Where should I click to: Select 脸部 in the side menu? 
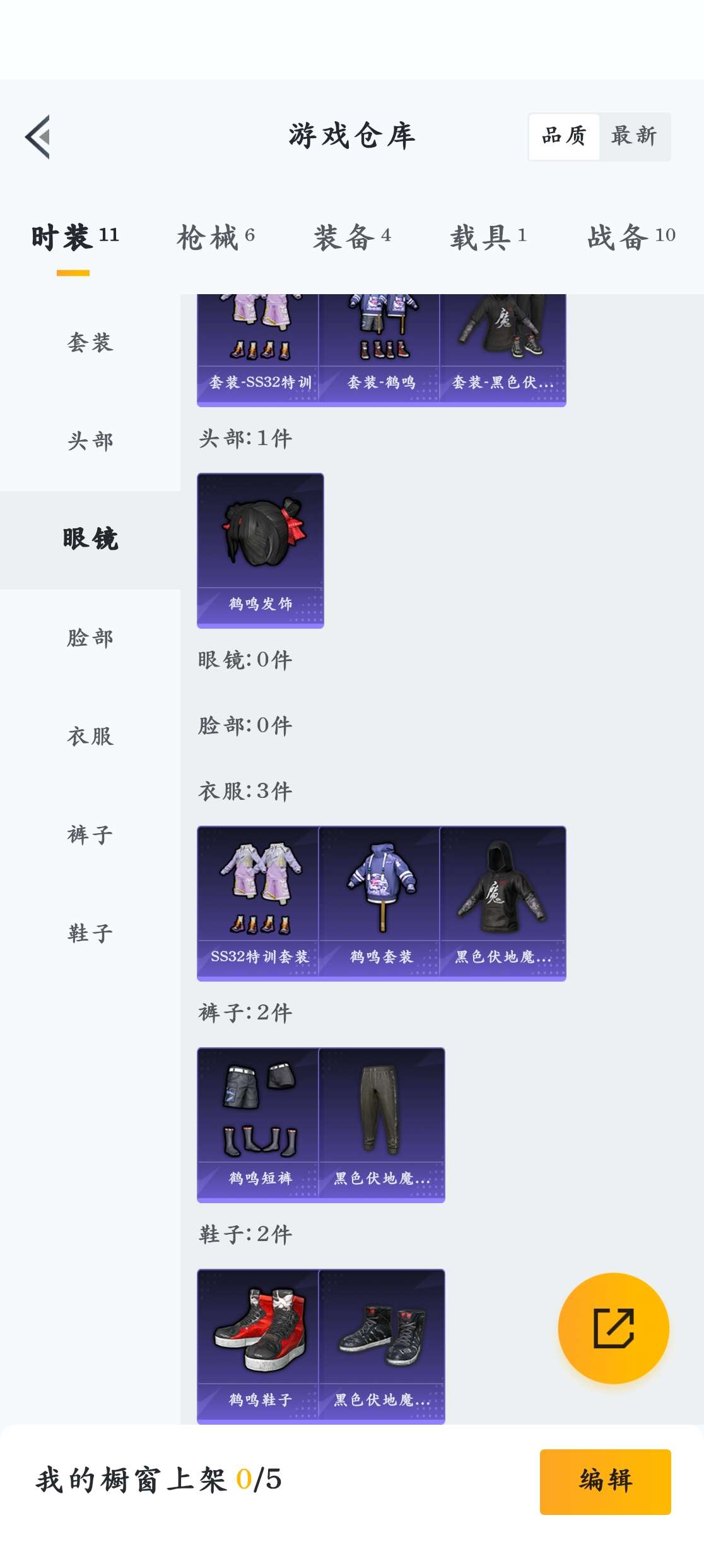click(90, 638)
